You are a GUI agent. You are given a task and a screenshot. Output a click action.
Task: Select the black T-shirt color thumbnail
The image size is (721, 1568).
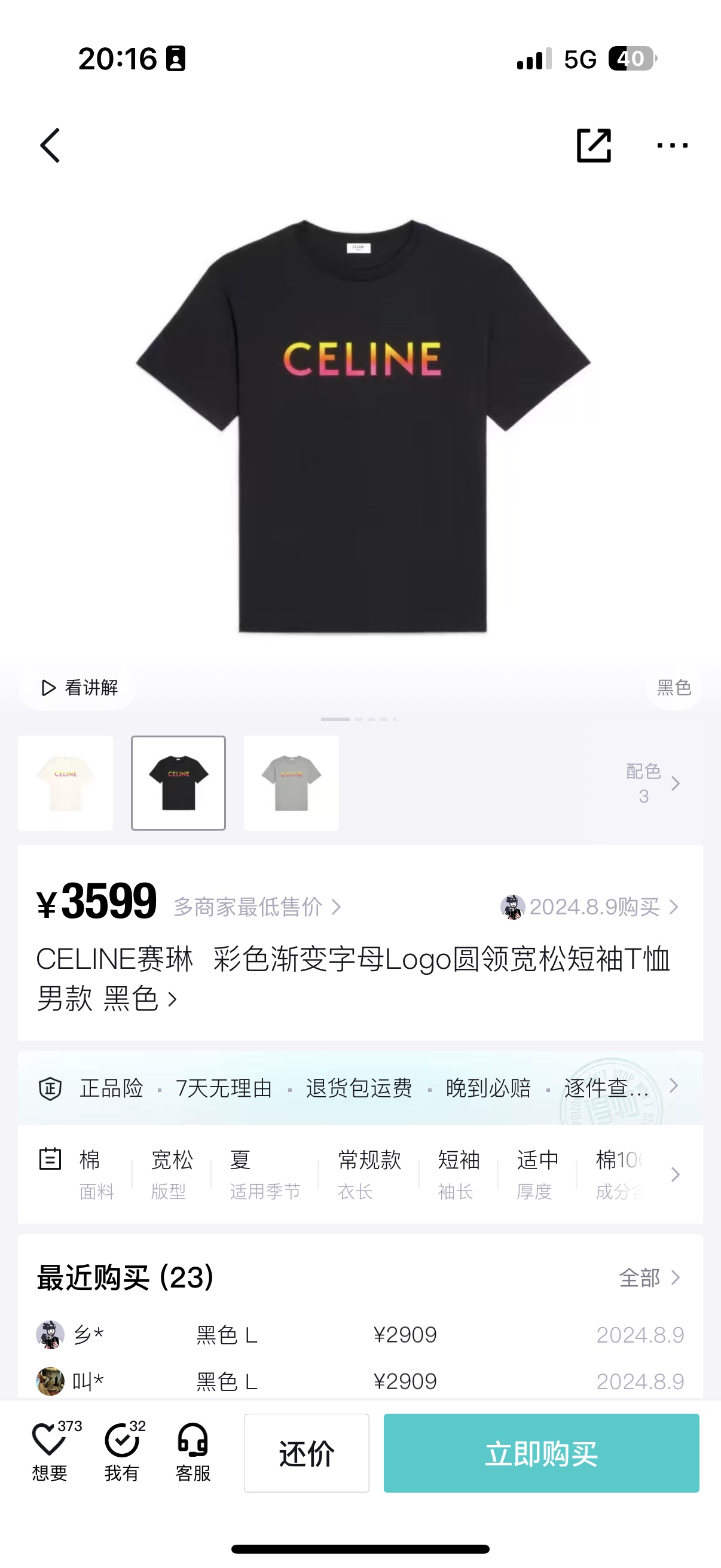(x=178, y=783)
